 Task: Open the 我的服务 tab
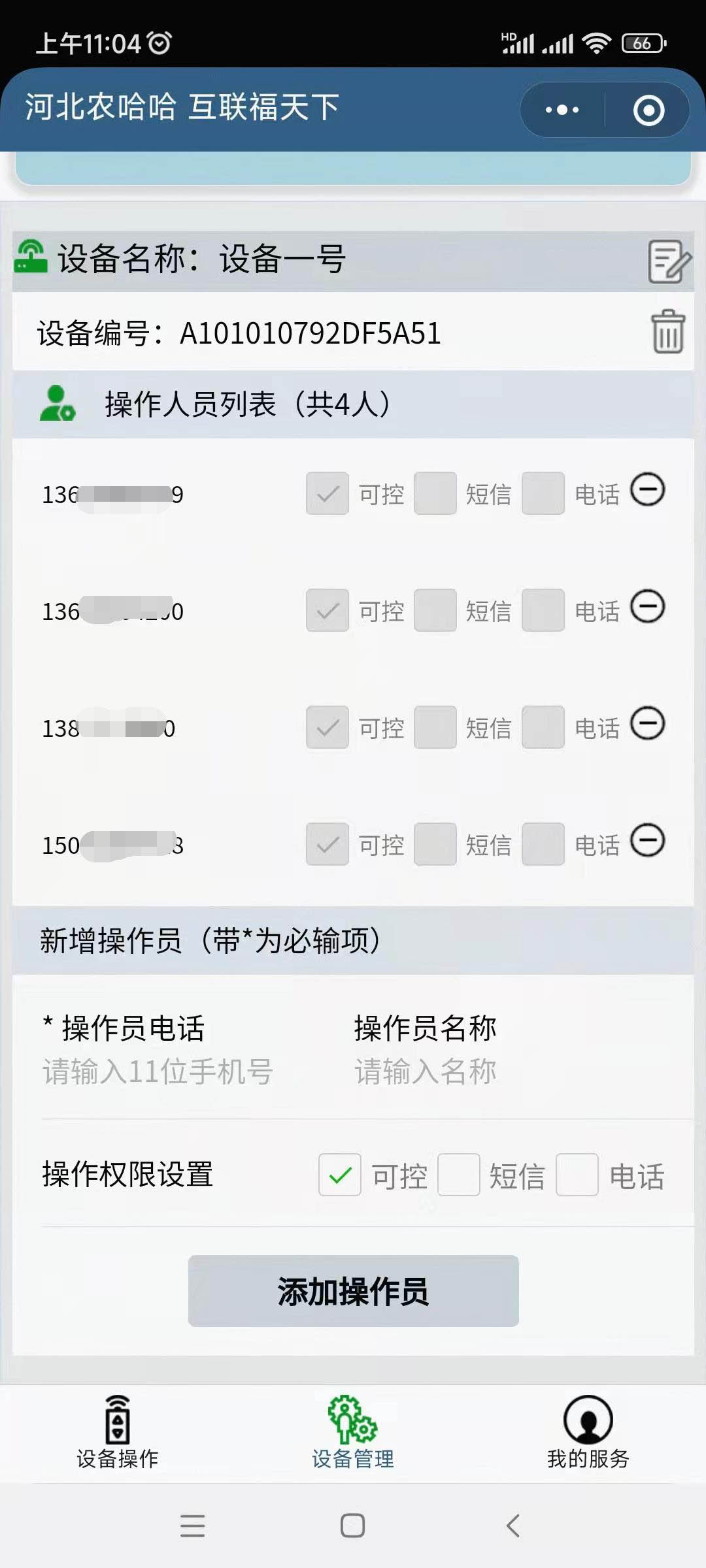588,1432
